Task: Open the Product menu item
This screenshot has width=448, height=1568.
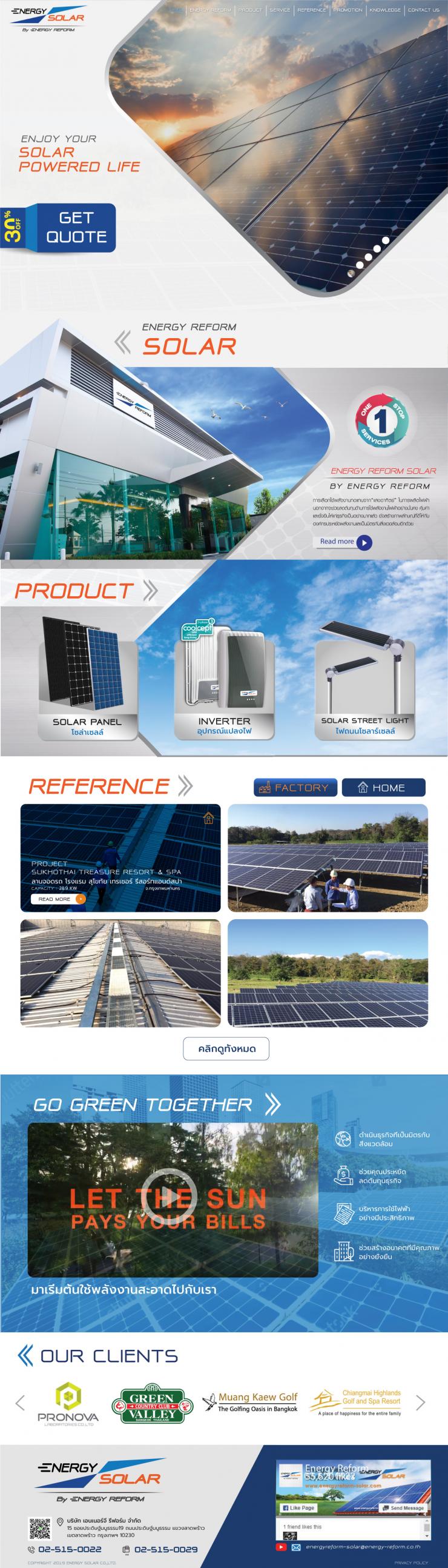Action: click(250, 10)
